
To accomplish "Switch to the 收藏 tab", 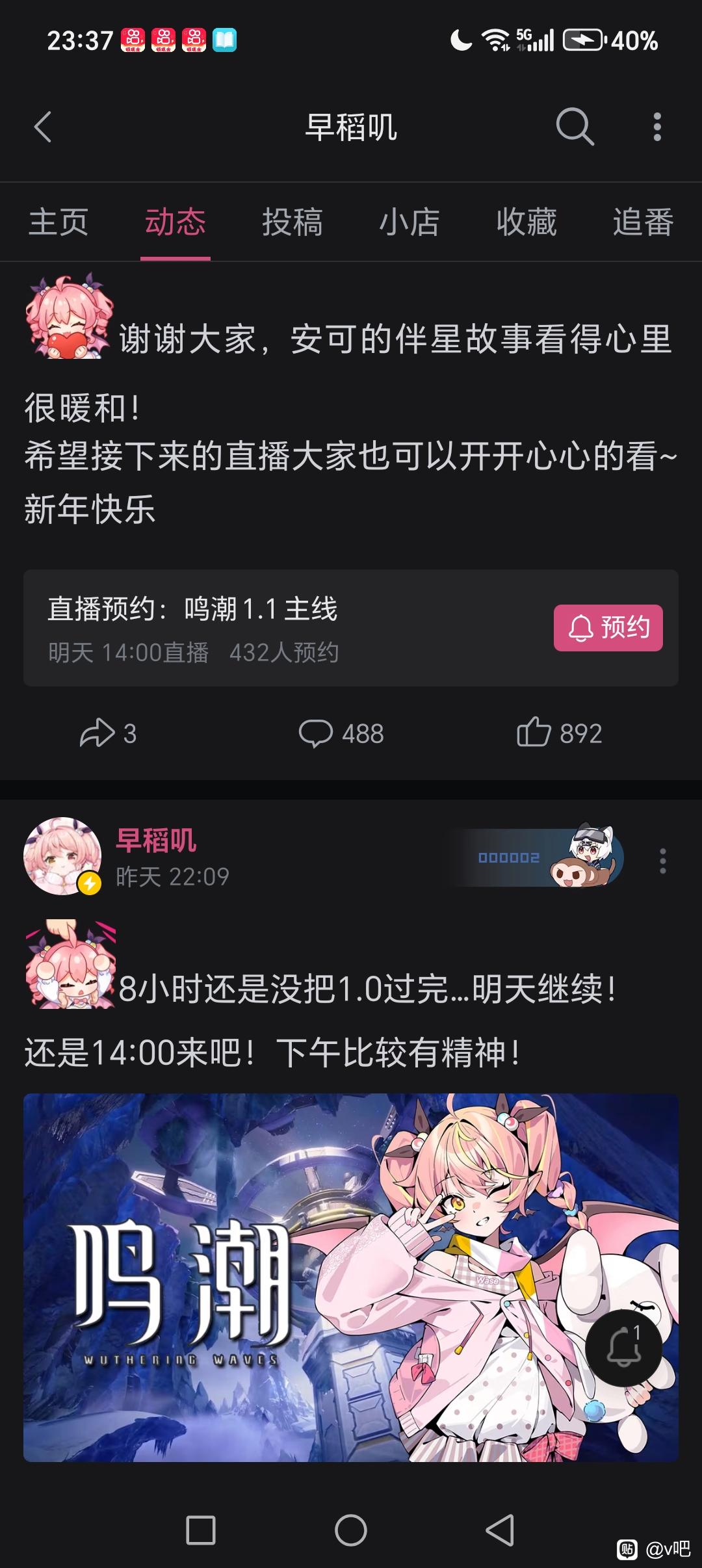I will click(x=526, y=222).
